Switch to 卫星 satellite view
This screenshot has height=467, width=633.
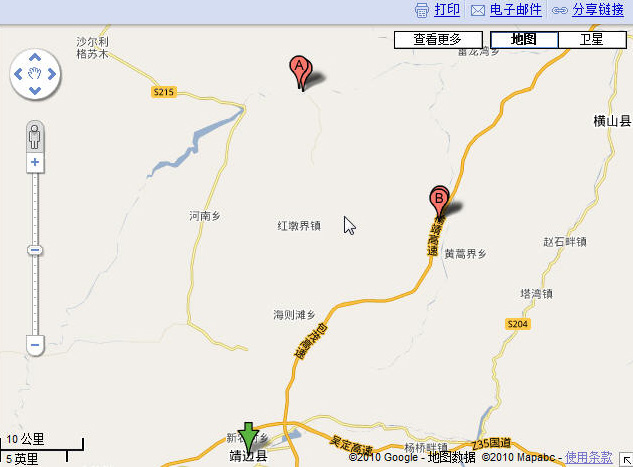click(x=592, y=40)
